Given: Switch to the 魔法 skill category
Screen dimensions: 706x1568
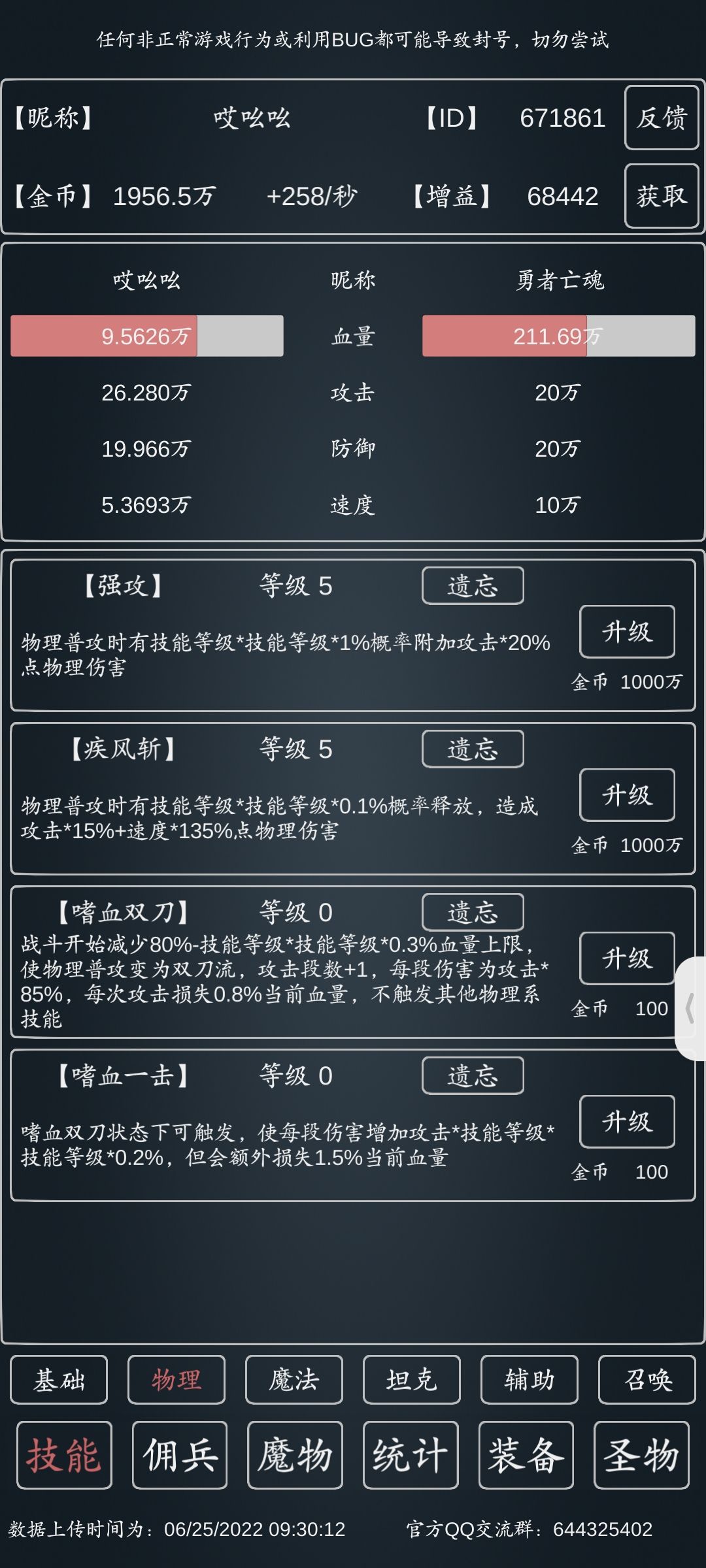Looking at the screenshot, I should (x=294, y=1380).
